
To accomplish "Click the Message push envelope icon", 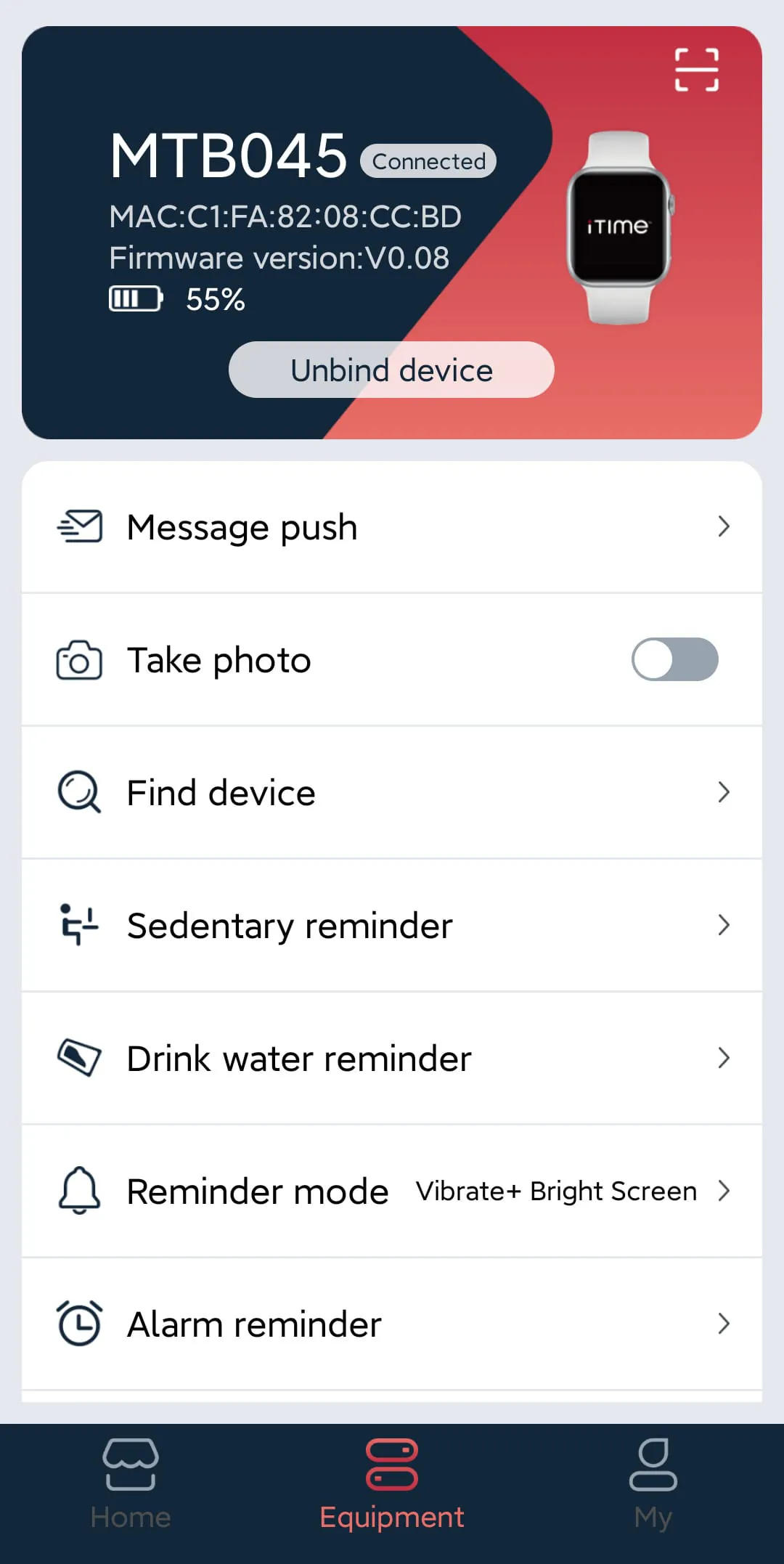I will 80,526.
